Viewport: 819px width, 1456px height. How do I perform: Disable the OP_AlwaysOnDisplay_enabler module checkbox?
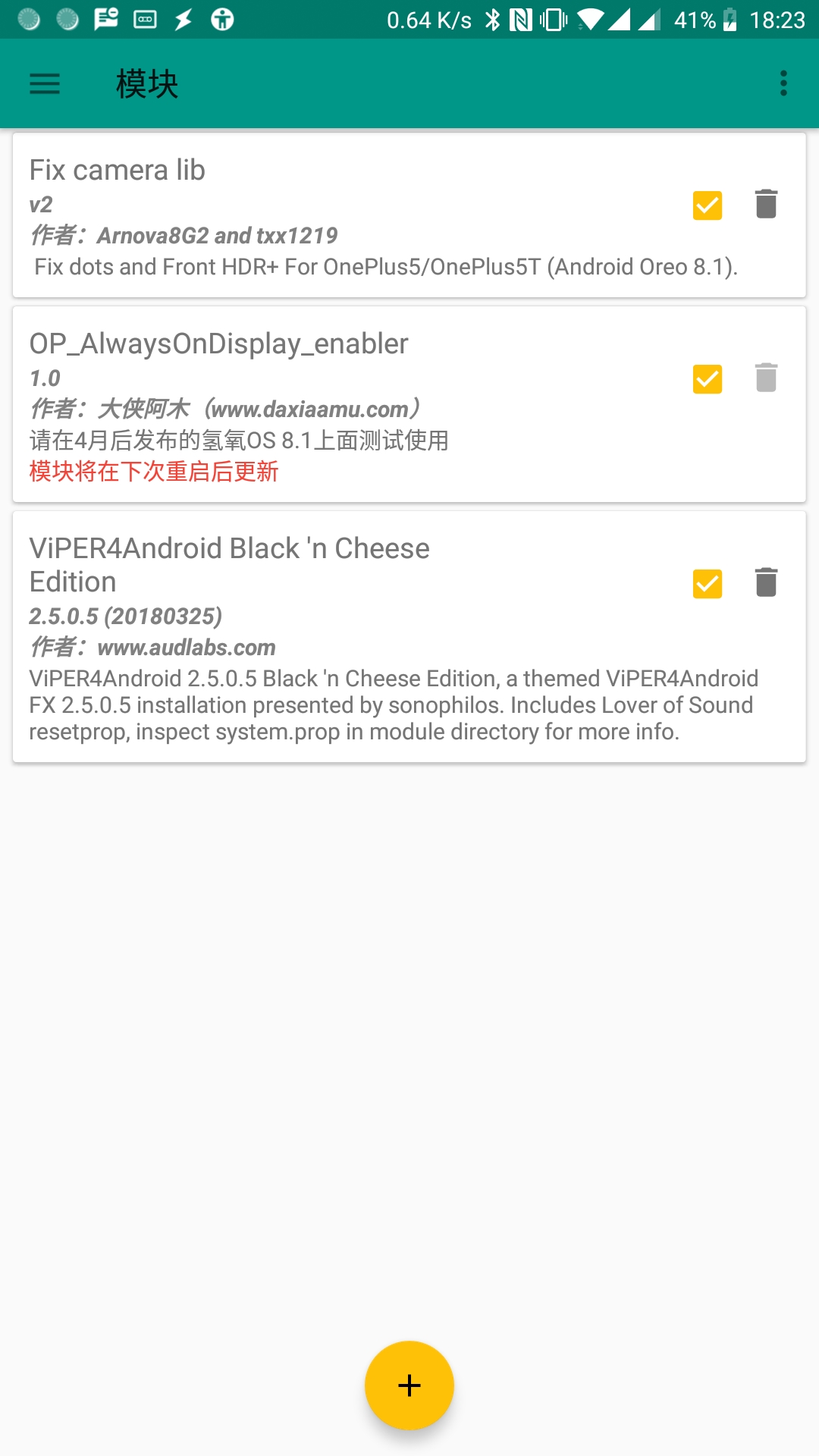(x=708, y=379)
